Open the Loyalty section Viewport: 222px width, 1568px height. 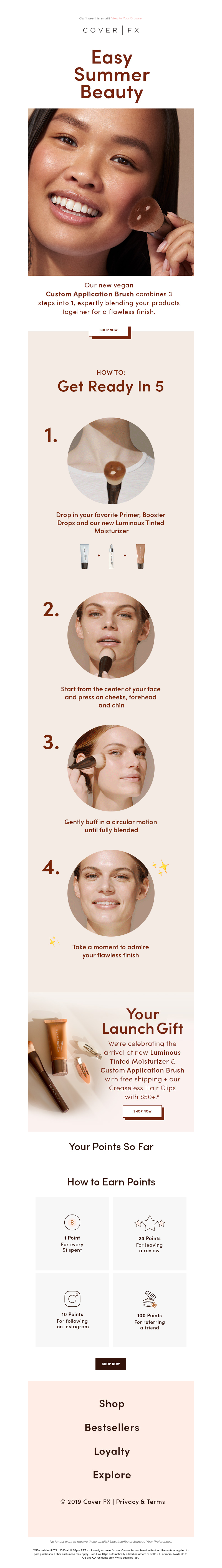tap(111, 1451)
